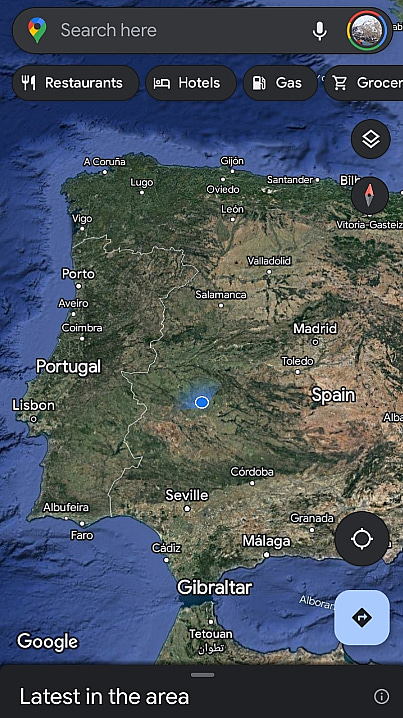Open the map layers button
The image size is (403, 718).
point(370,139)
